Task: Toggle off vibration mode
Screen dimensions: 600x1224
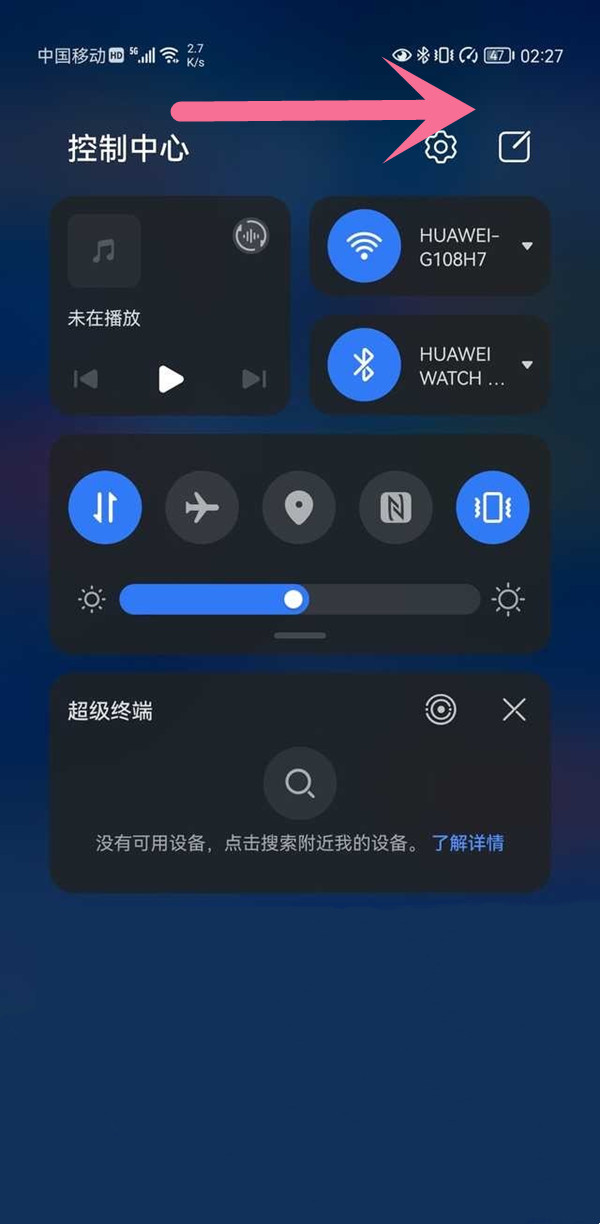Action: point(493,508)
